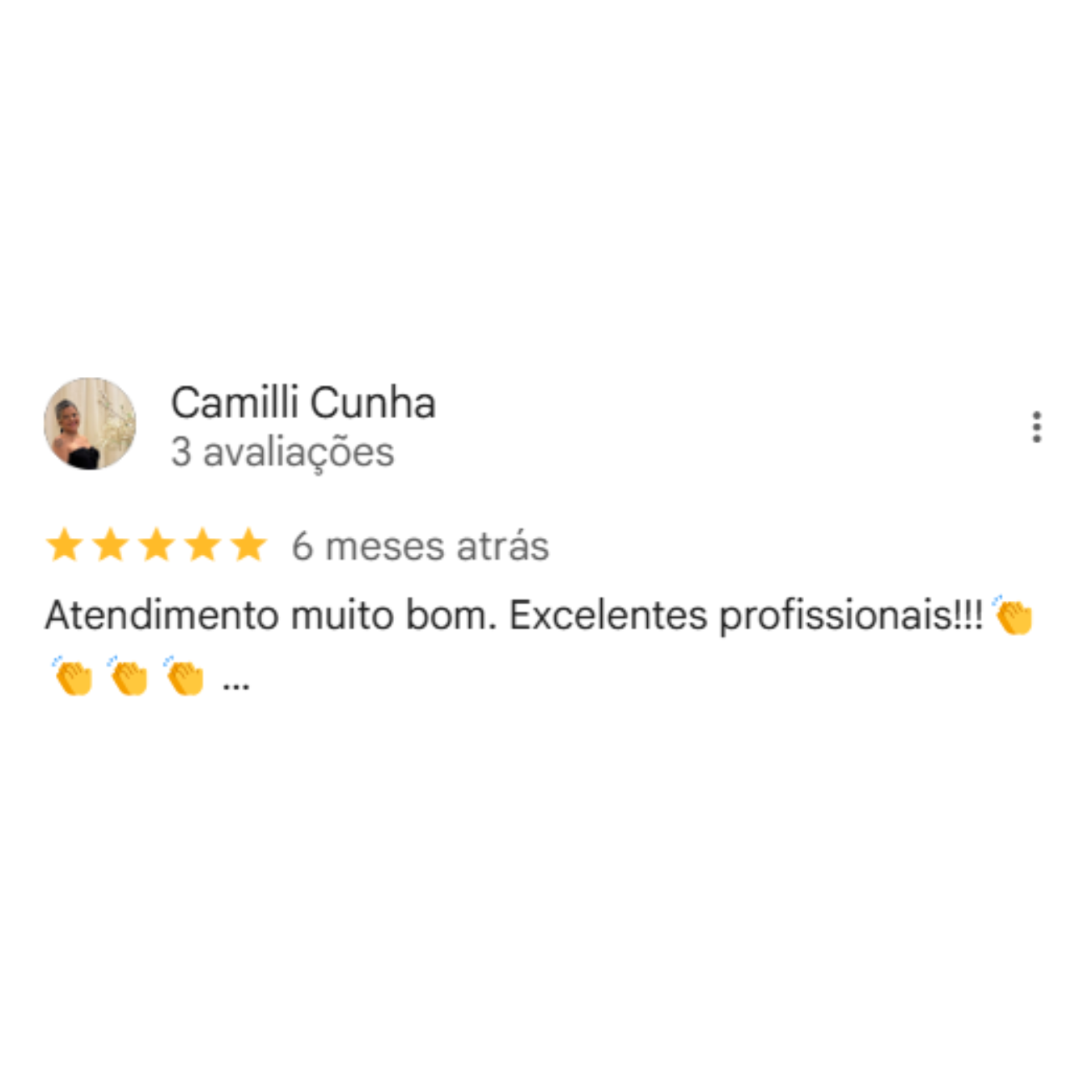Open the overflow menu on Camilli Cunha's review
This screenshot has width=1092, height=1092.
[x=1036, y=427]
